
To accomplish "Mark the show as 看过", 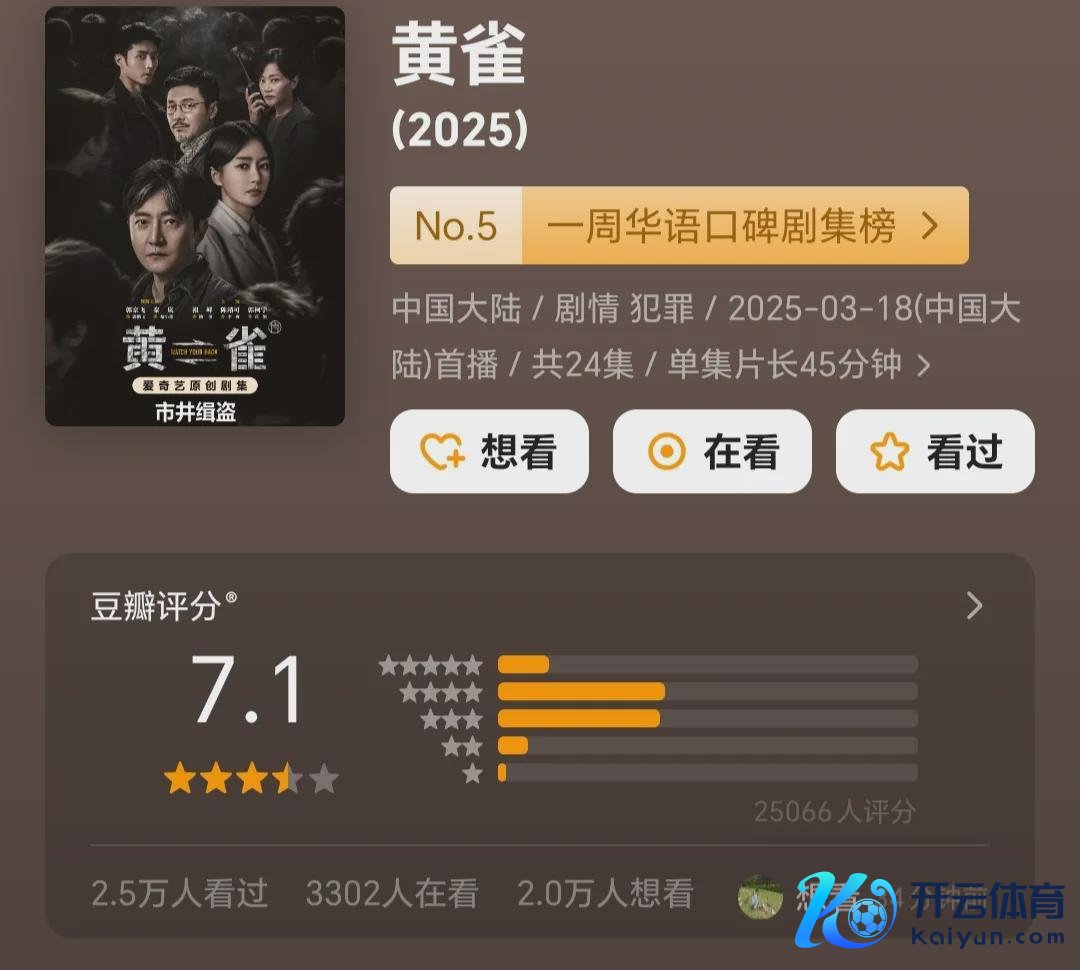I will pyautogui.click(x=935, y=452).
